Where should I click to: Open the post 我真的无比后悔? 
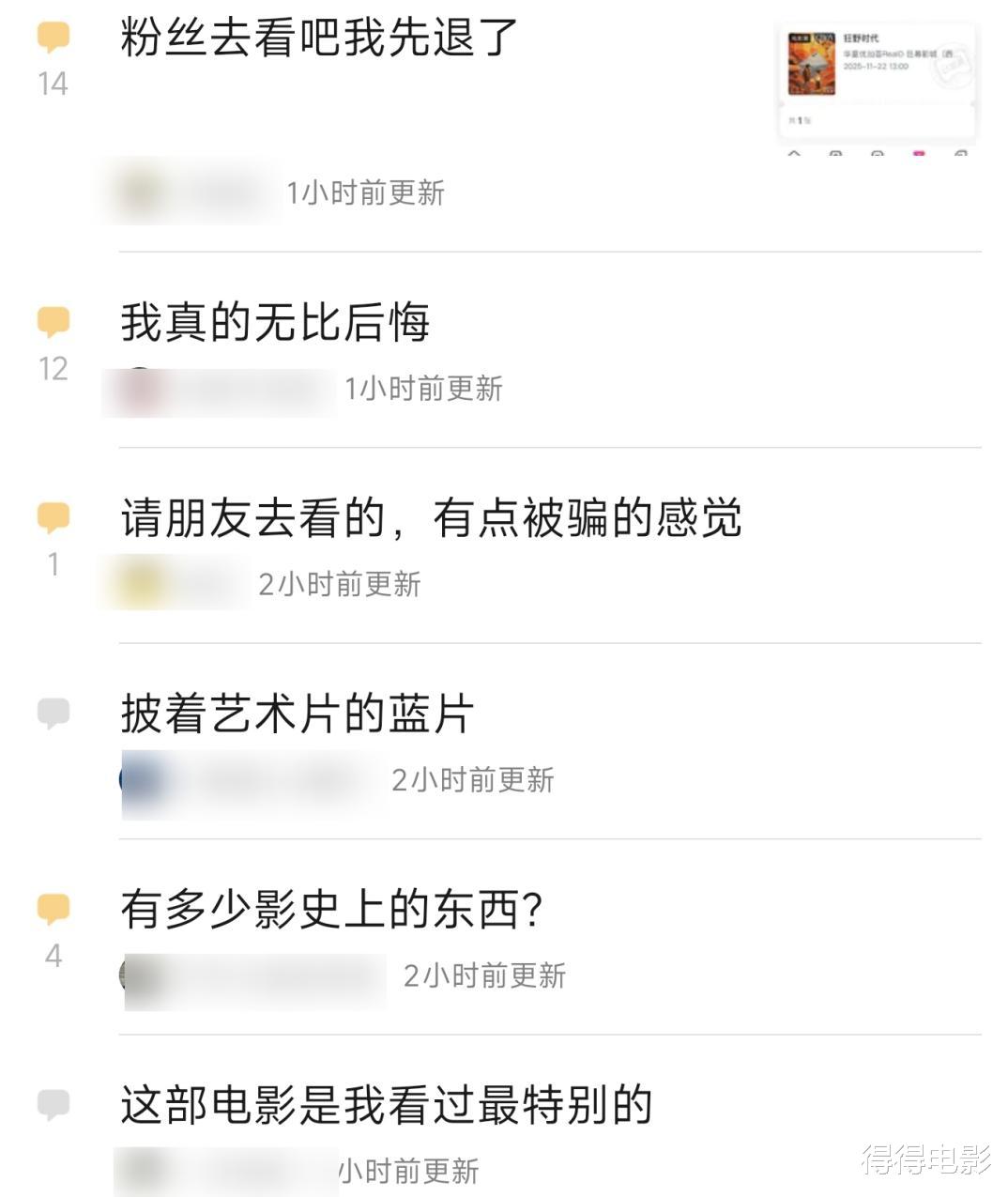(x=275, y=322)
